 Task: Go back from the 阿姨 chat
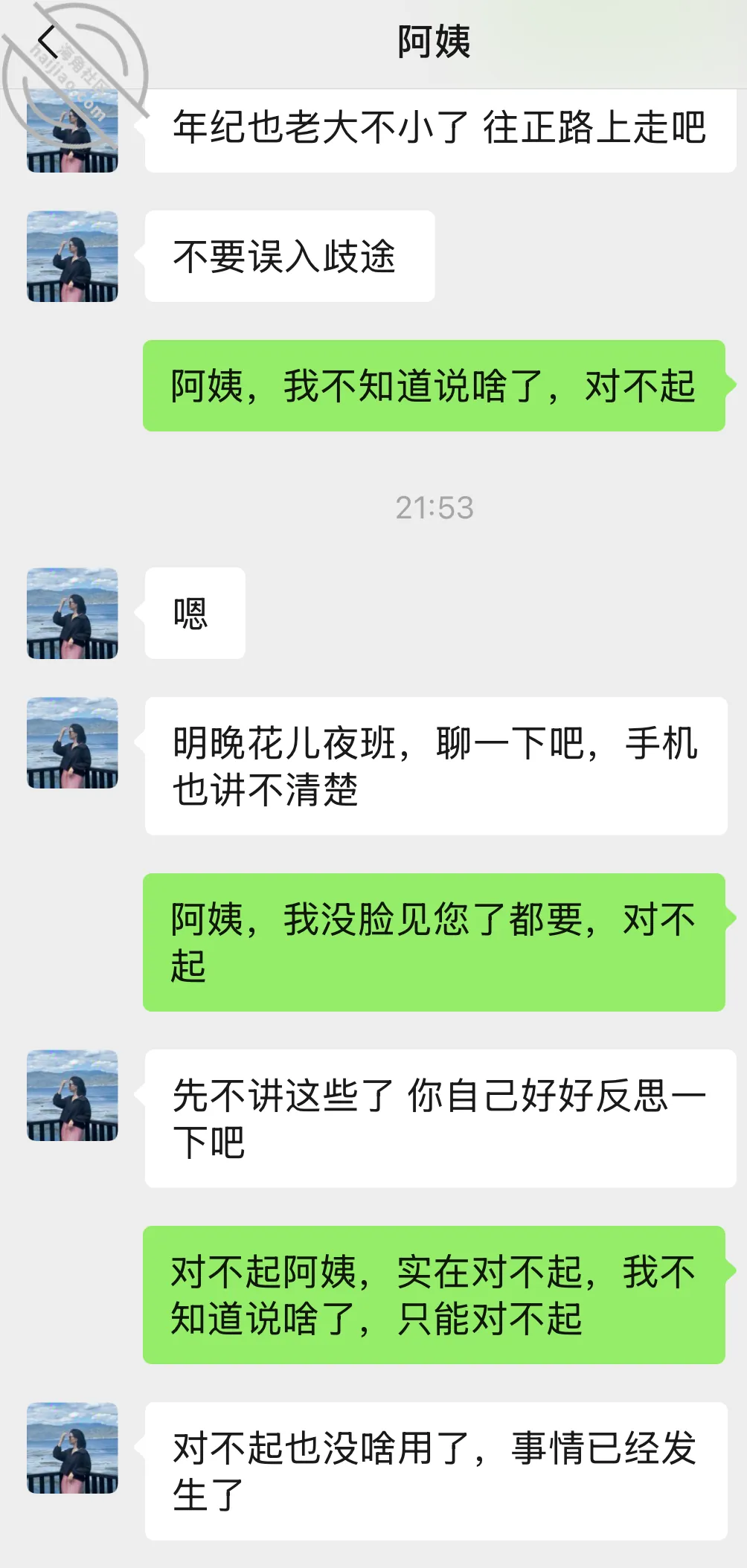click(48, 42)
